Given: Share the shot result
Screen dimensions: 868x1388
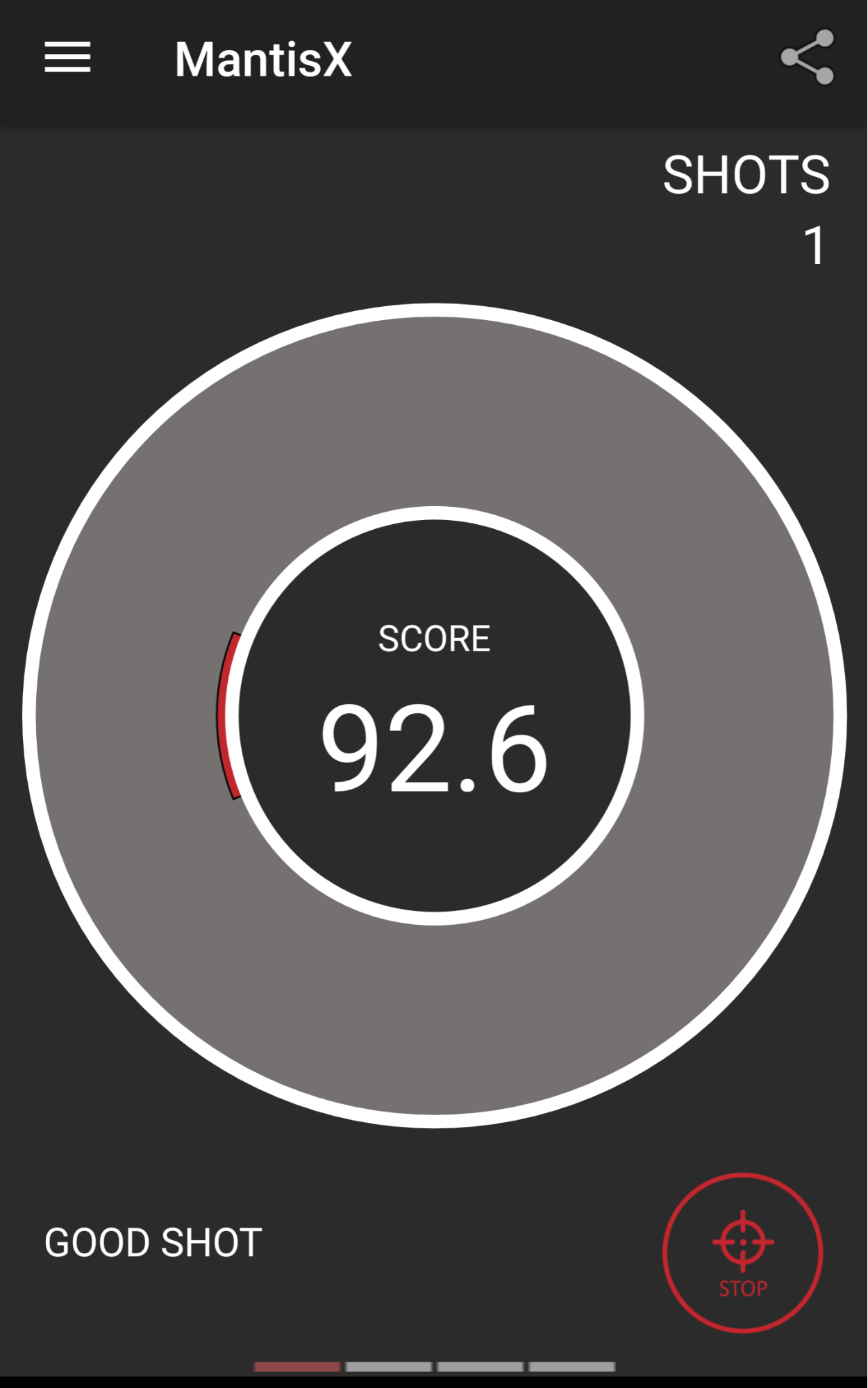Looking at the screenshot, I should click(x=807, y=58).
